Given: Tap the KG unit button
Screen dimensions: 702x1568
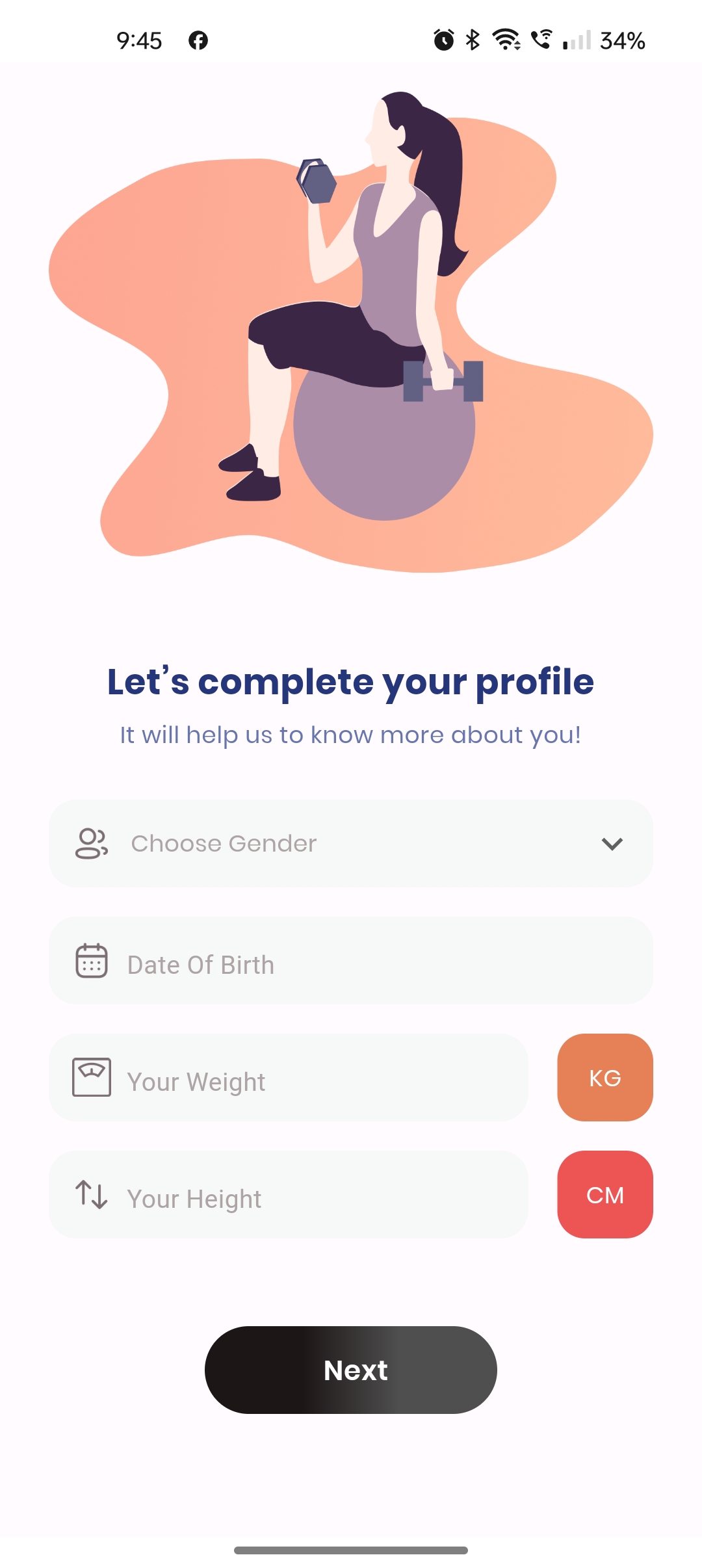Looking at the screenshot, I should (604, 1078).
